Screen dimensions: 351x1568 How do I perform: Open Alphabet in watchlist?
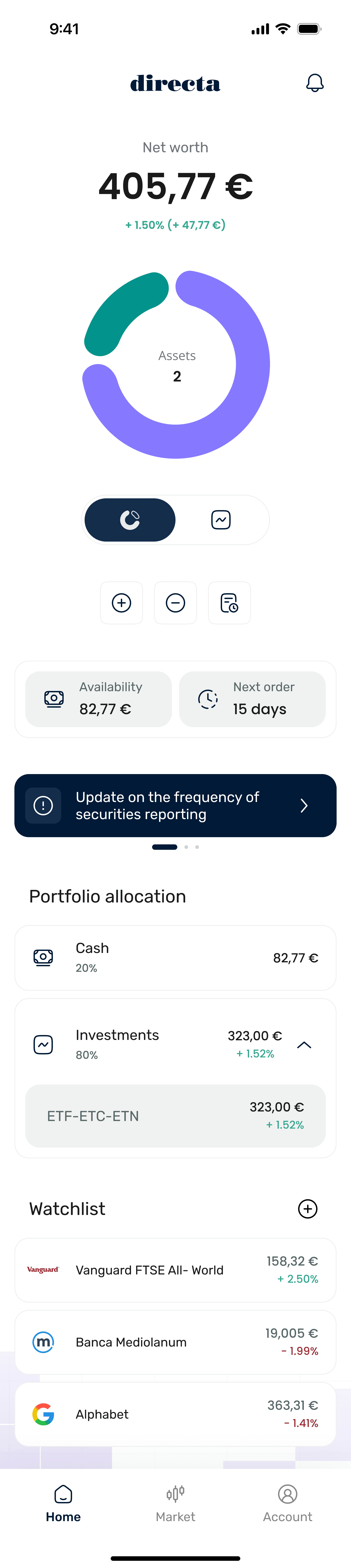click(x=175, y=1413)
